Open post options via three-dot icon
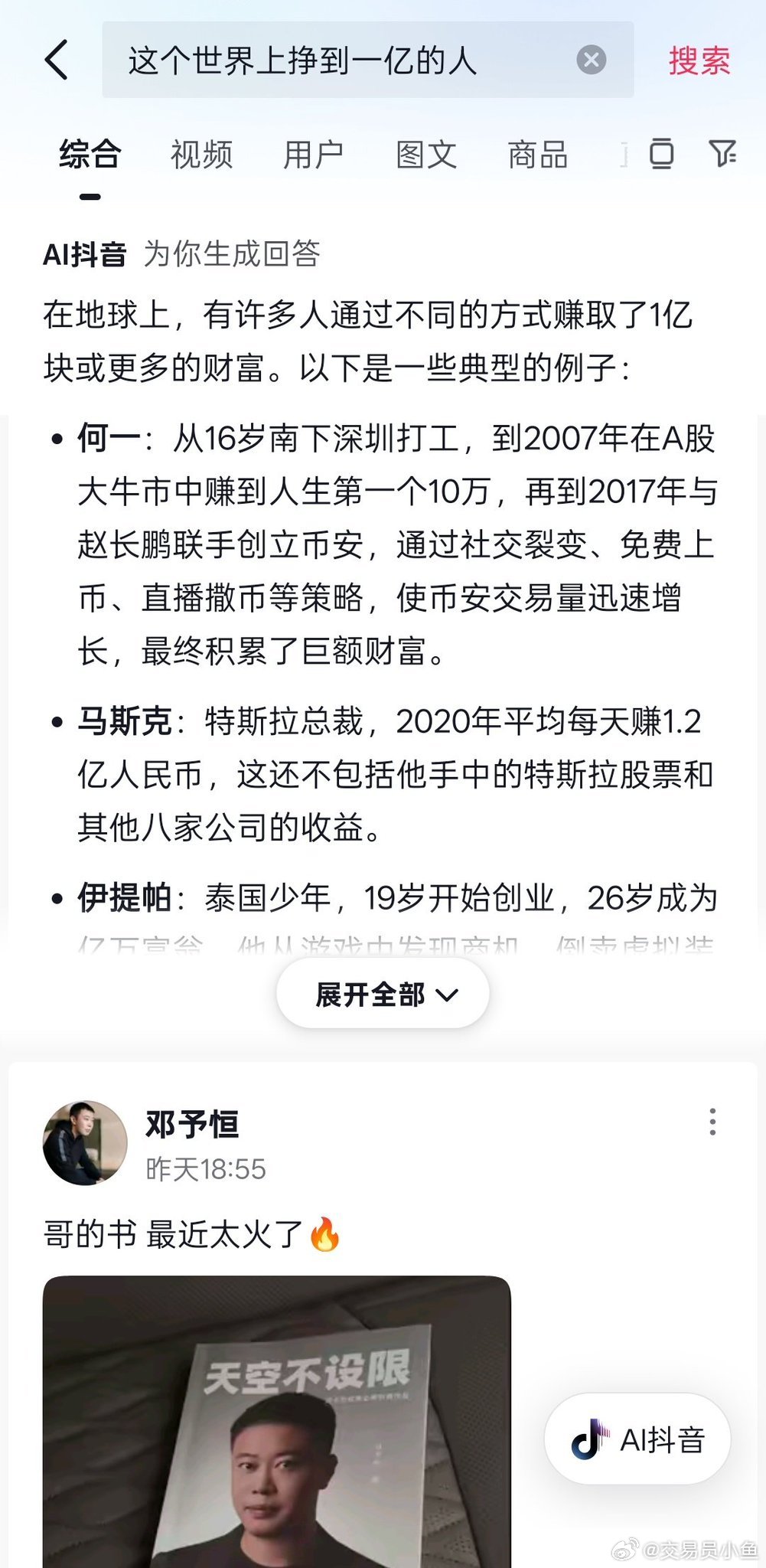Screen dimensions: 766x1568 pyautogui.click(x=712, y=1122)
